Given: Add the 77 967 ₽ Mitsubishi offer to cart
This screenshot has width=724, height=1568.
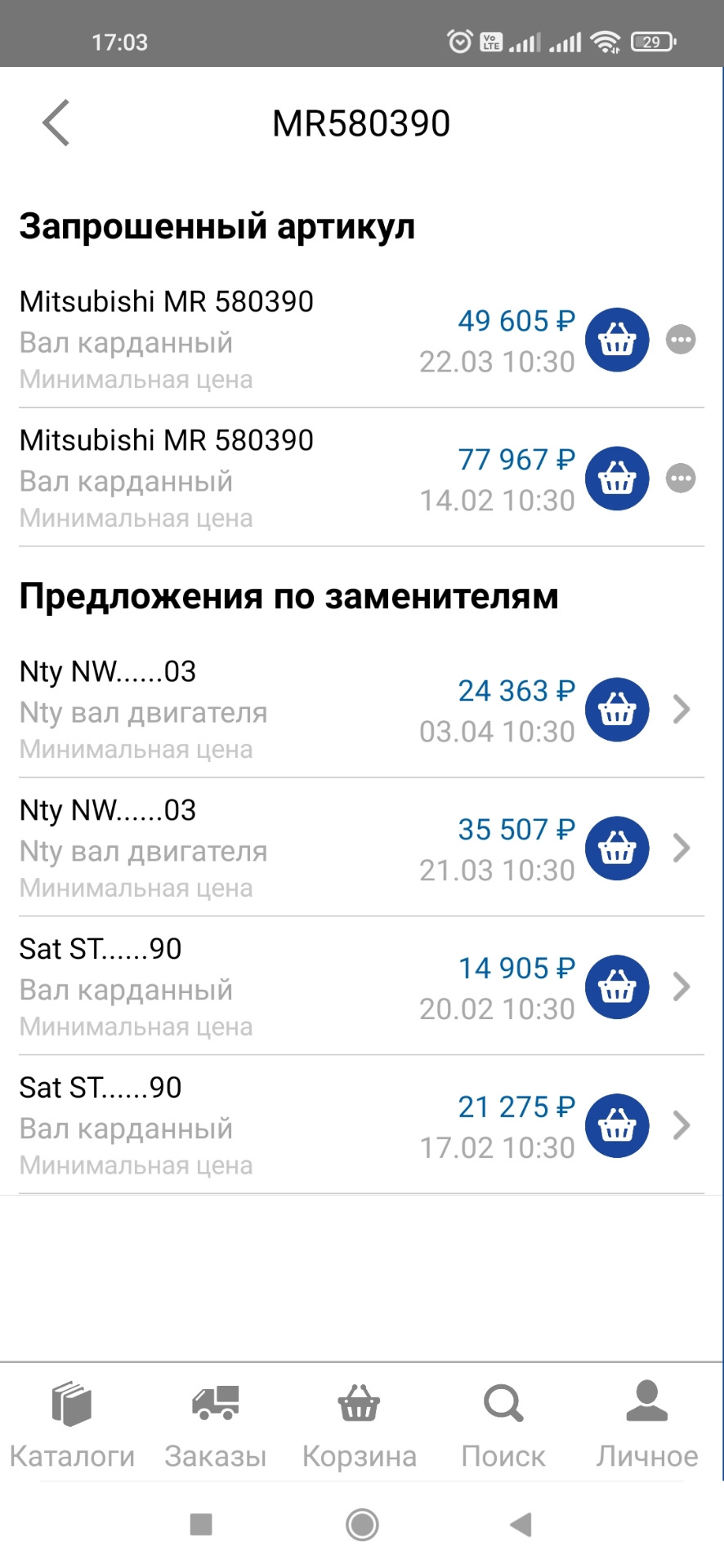Looking at the screenshot, I should (617, 479).
